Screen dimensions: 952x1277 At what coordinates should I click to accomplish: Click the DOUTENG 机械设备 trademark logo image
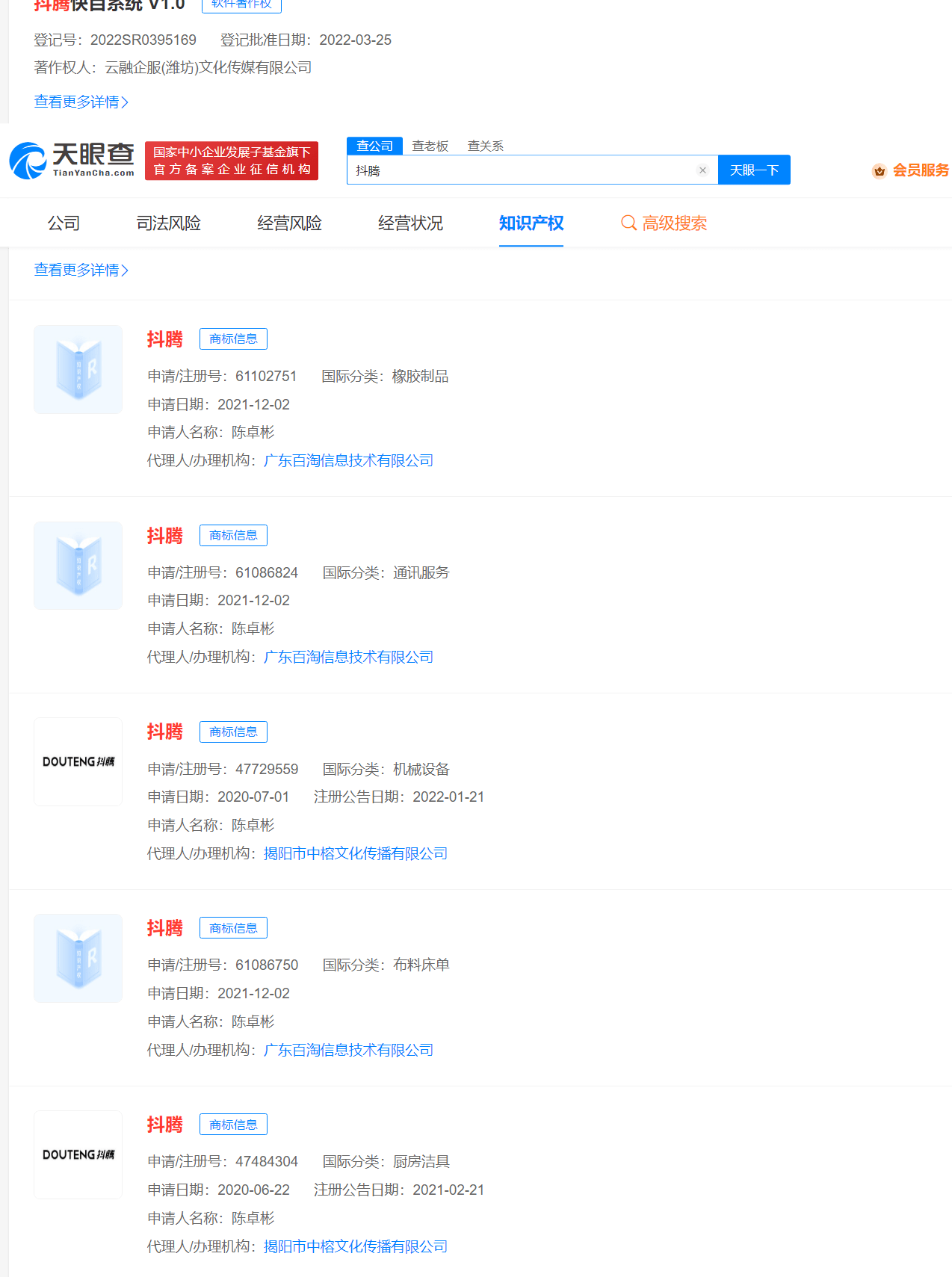[78, 761]
